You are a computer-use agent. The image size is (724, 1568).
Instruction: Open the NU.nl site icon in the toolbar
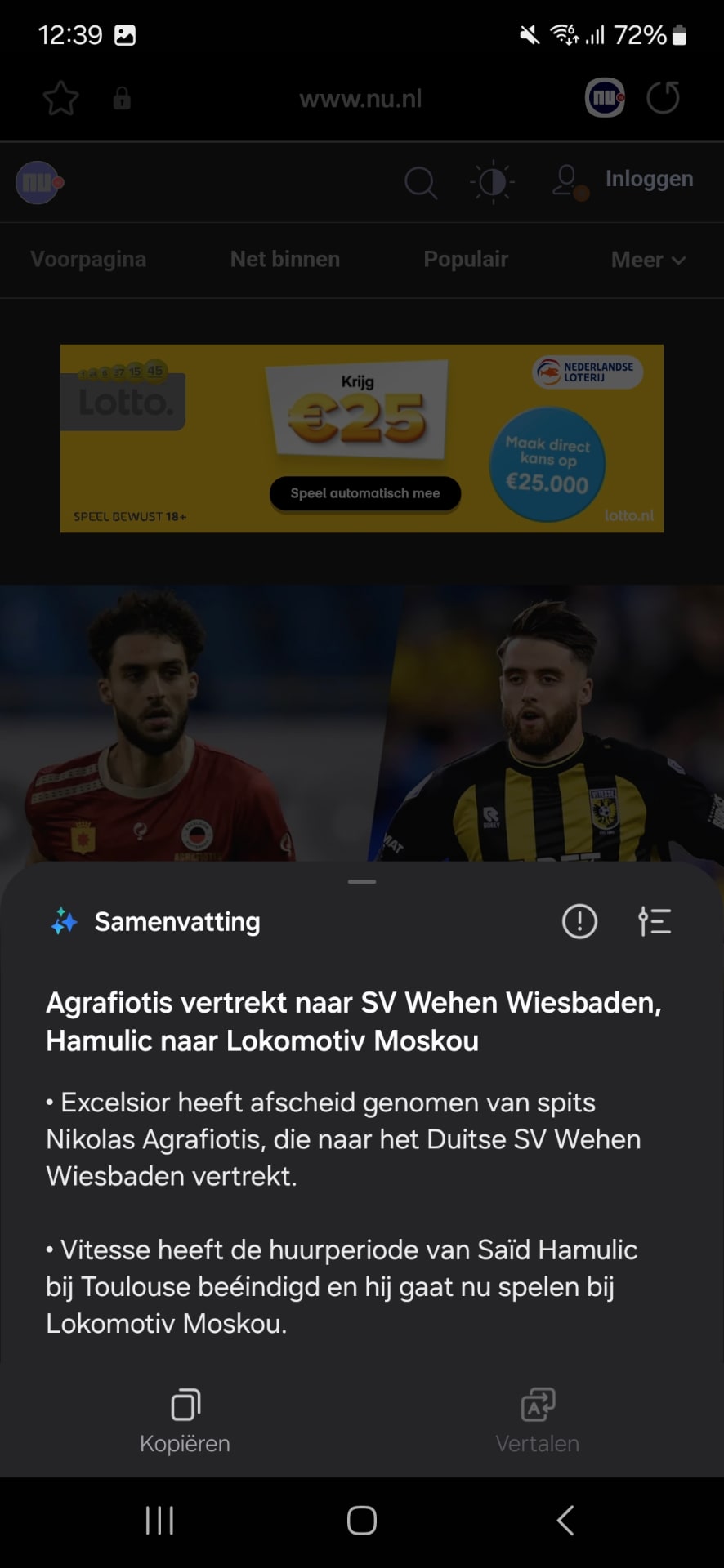tap(606, 98)
